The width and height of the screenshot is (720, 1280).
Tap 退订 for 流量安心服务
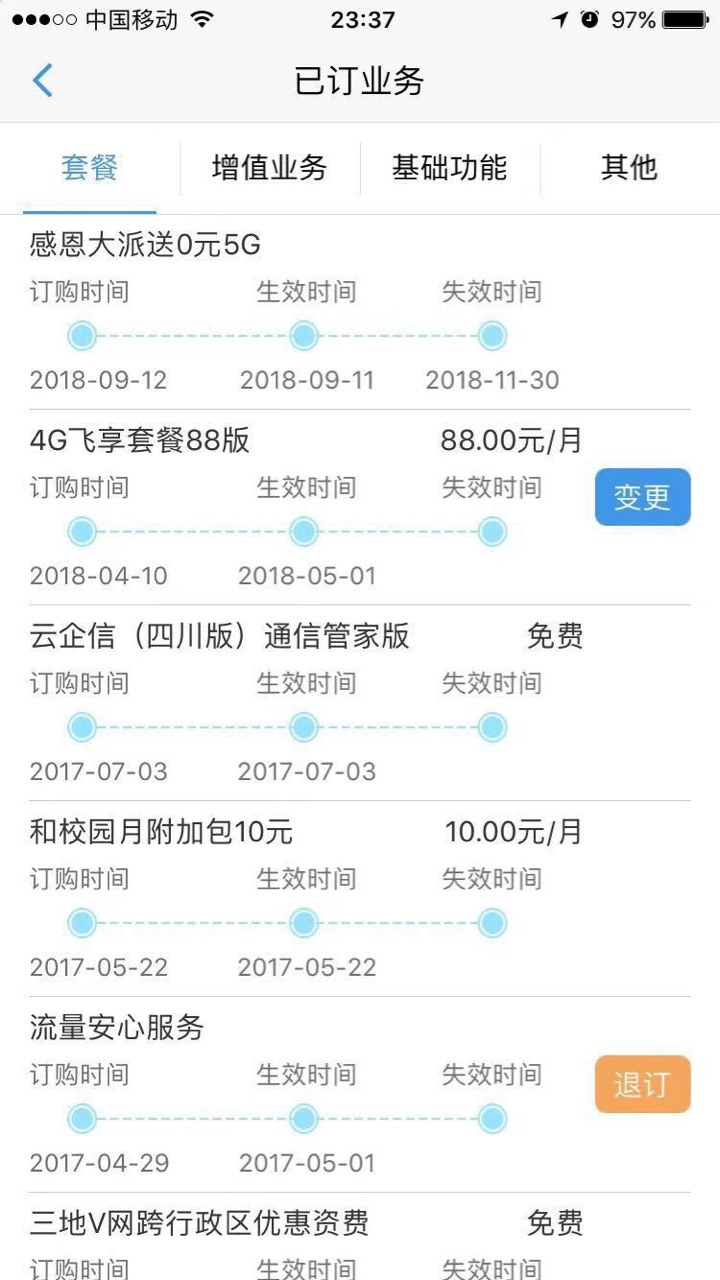[x=643, y=1084]
